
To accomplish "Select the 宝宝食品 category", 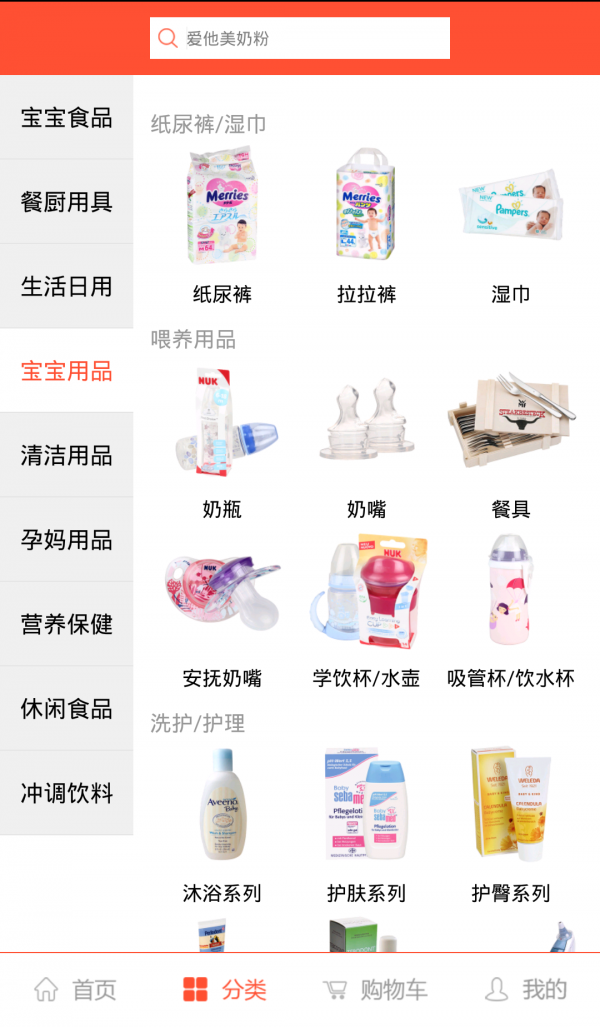I will 66,117.
